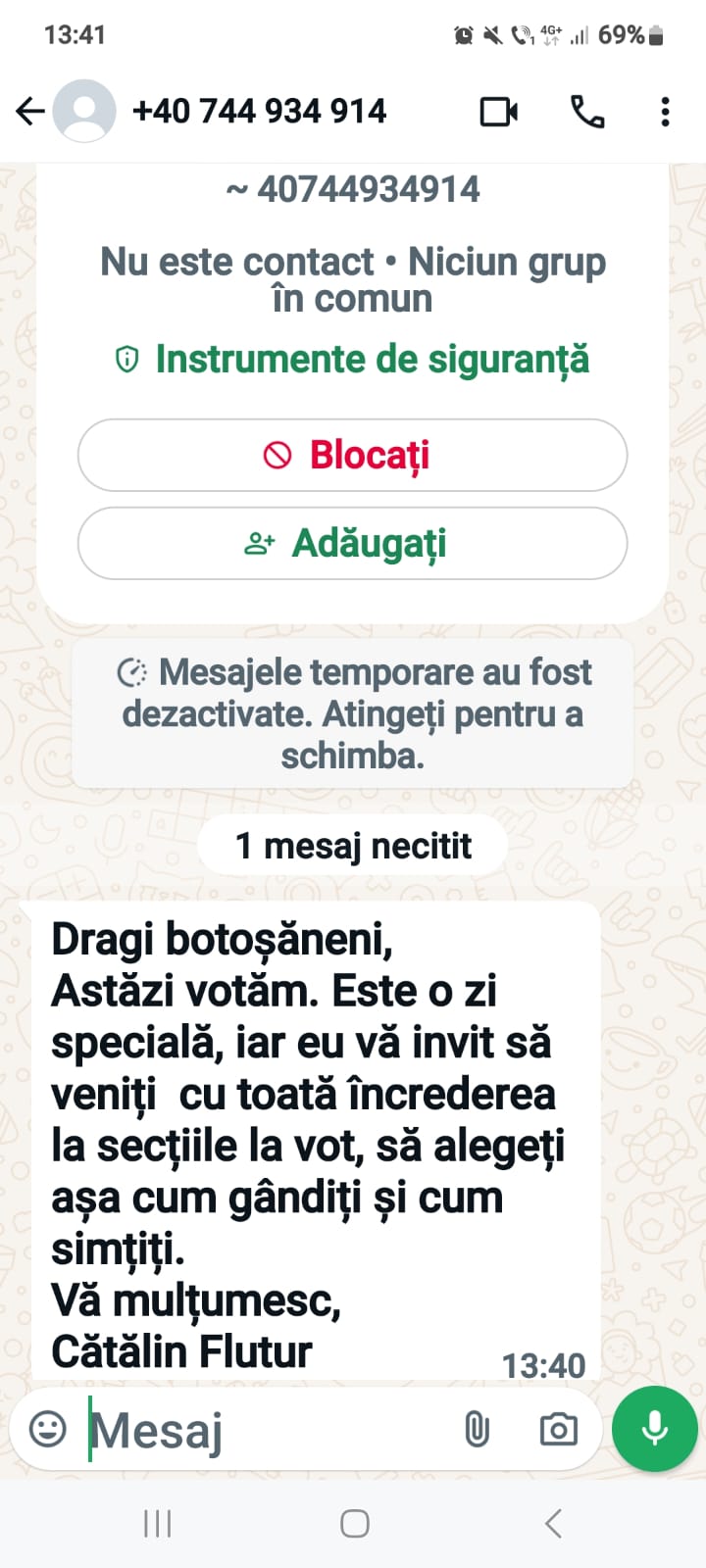Open the camera from the message bar

pos(558,1430)
